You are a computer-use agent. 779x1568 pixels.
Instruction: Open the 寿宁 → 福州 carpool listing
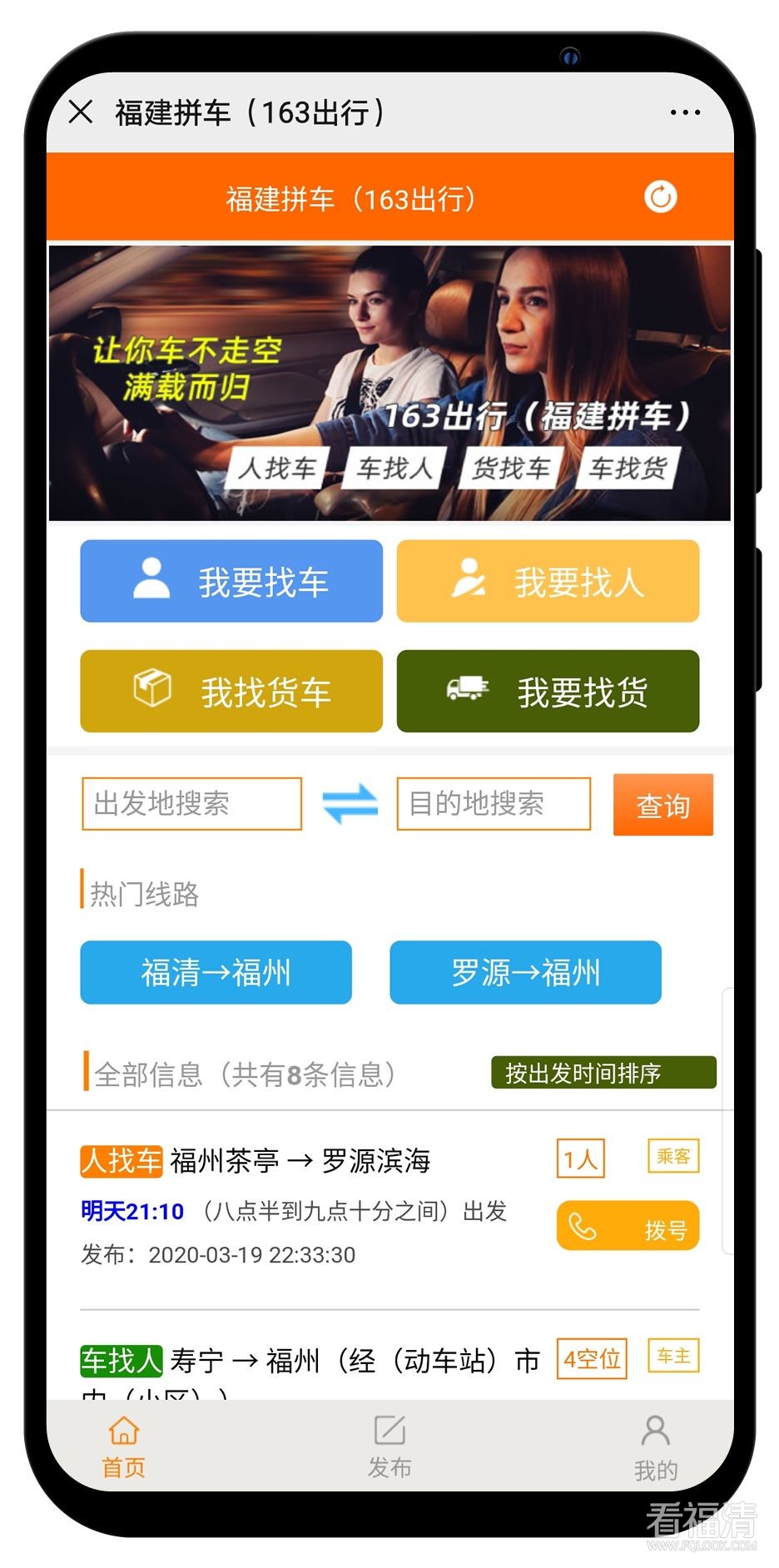coord(316,1360)
